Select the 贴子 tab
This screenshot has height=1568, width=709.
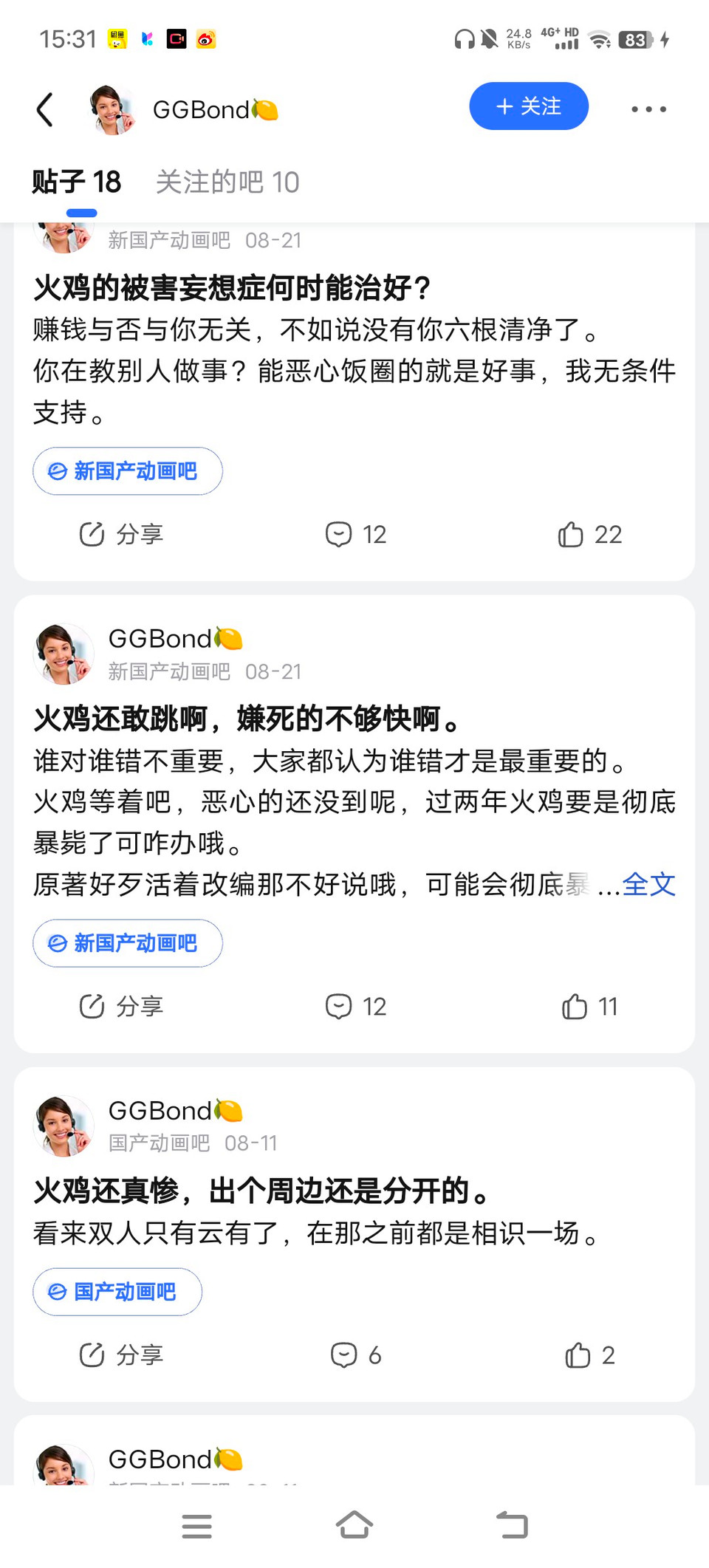point(76,182)
